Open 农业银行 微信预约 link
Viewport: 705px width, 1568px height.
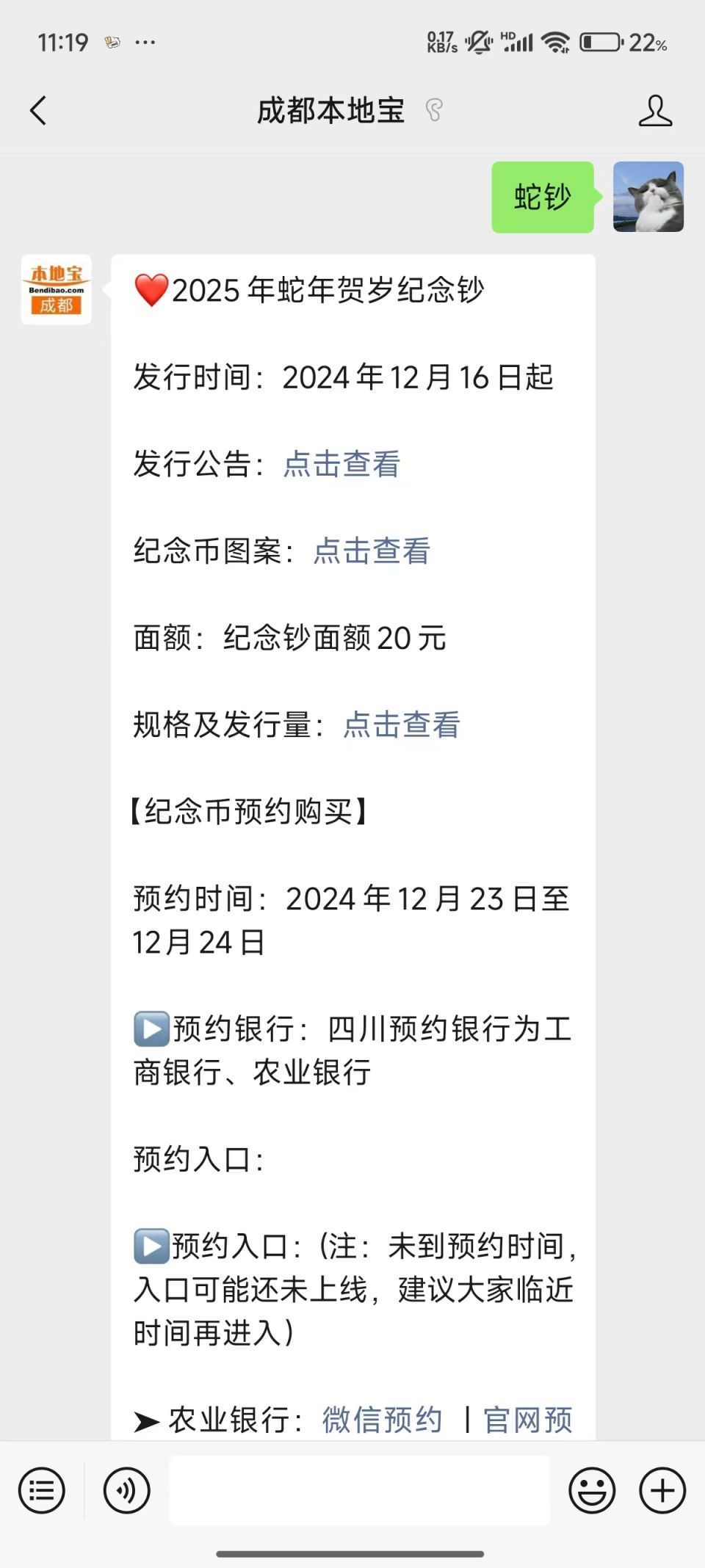(382, 1420)
